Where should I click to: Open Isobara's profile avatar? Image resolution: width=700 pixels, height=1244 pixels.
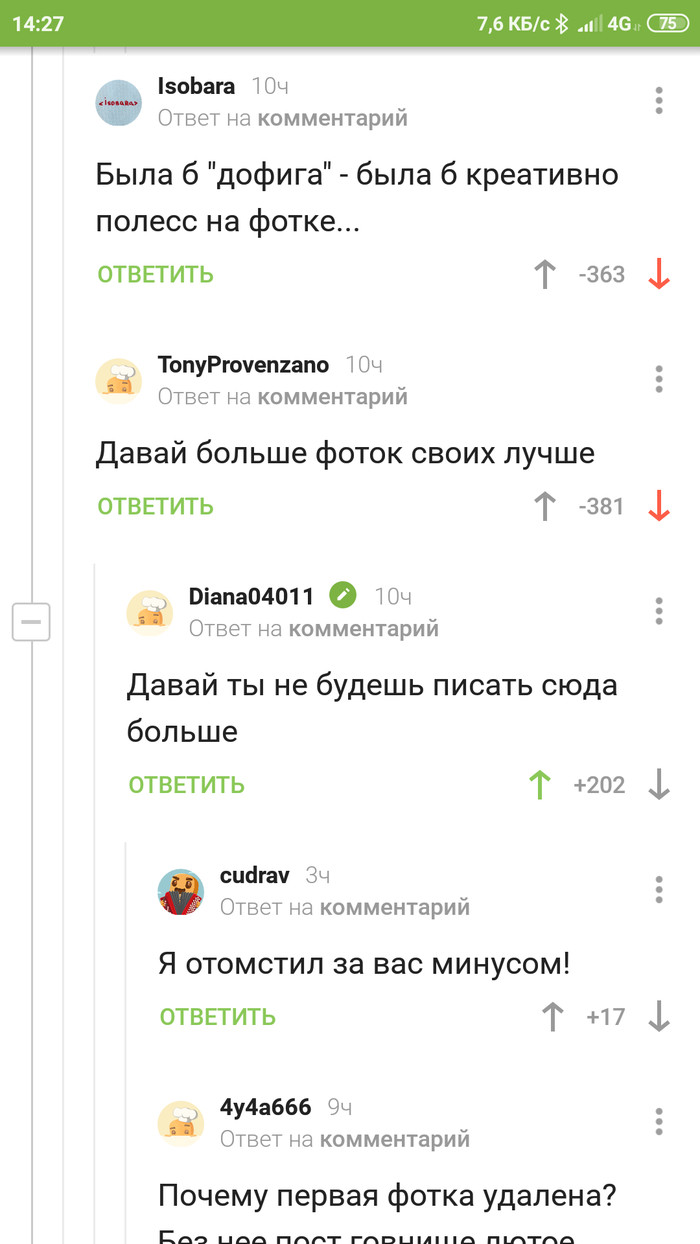coord(119,102)
